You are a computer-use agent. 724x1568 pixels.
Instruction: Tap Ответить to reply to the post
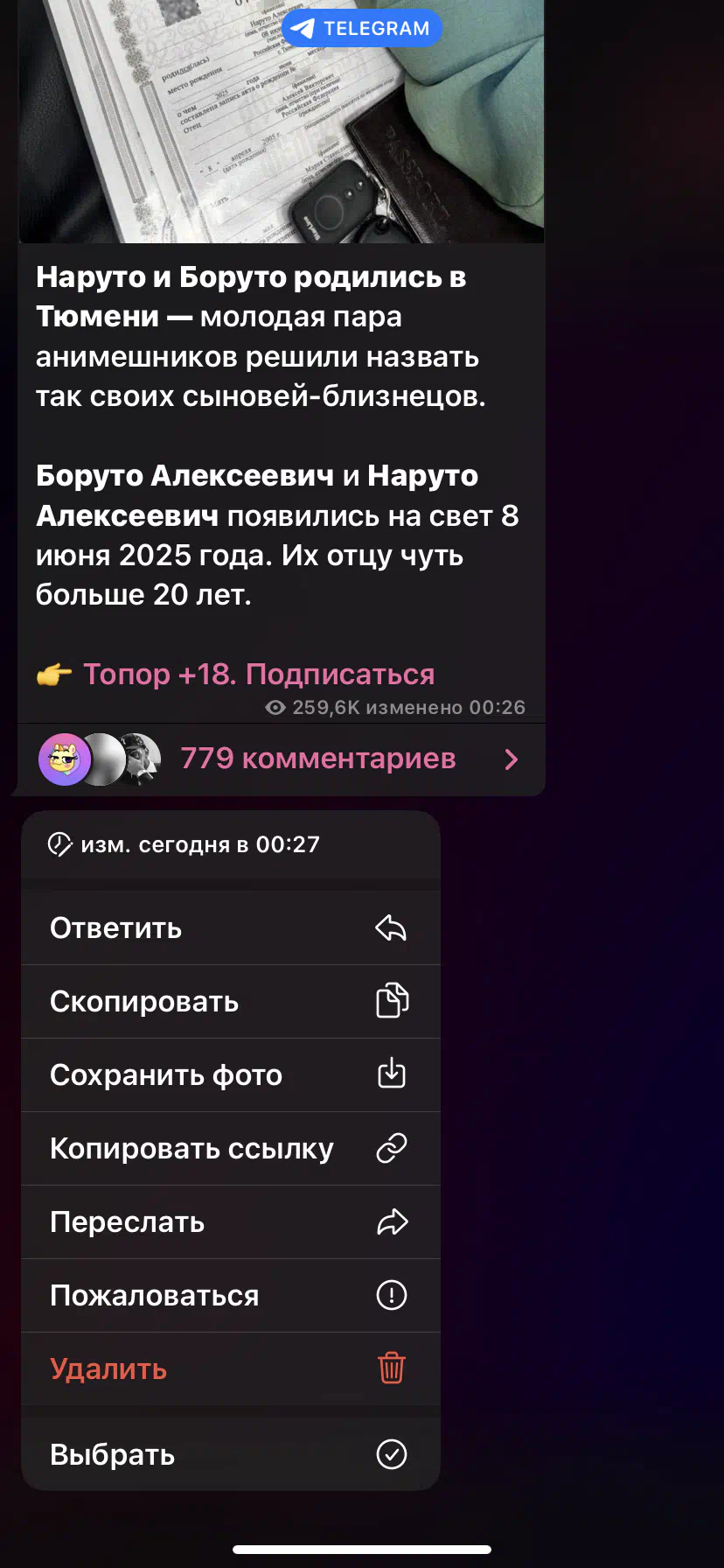point(231,927)
